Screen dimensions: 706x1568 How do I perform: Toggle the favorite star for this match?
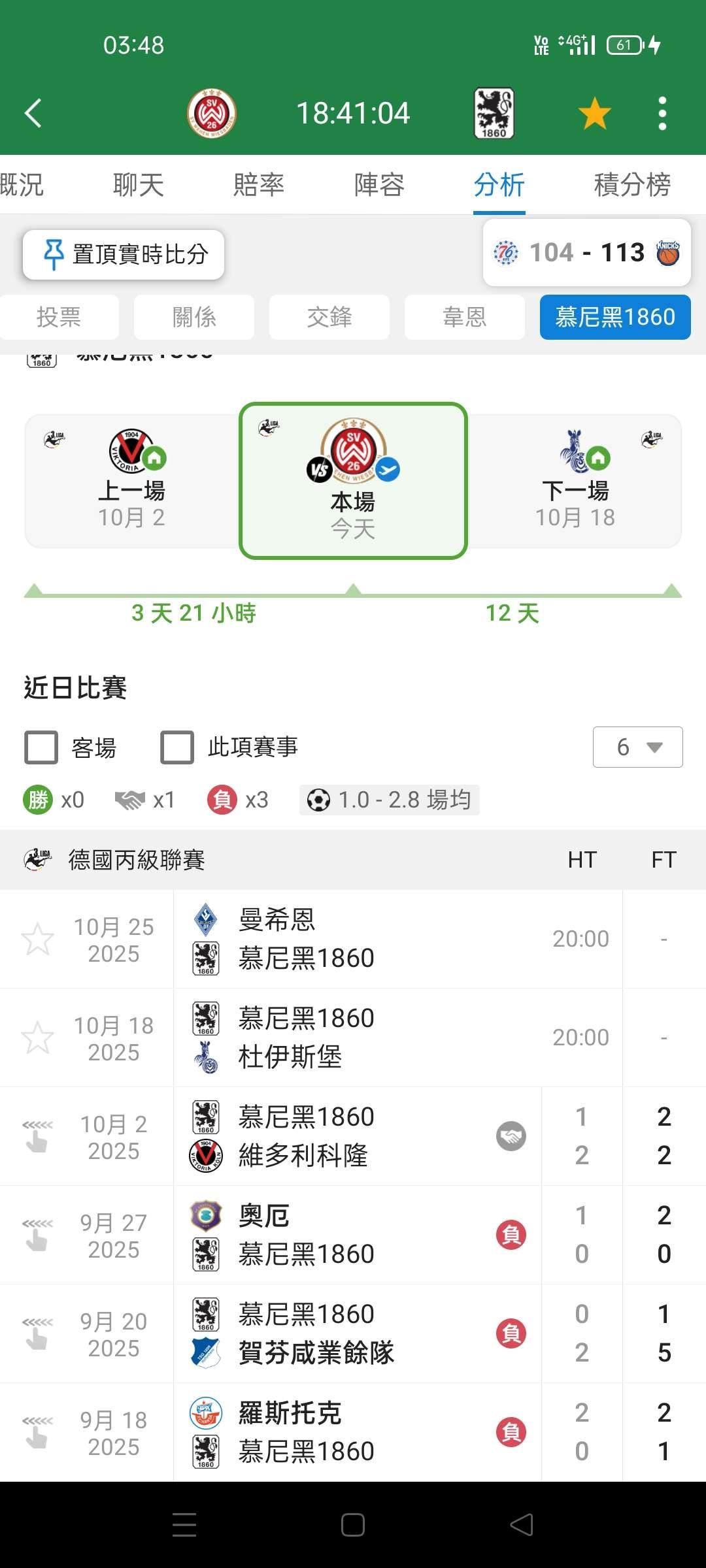tap(594, 113)
